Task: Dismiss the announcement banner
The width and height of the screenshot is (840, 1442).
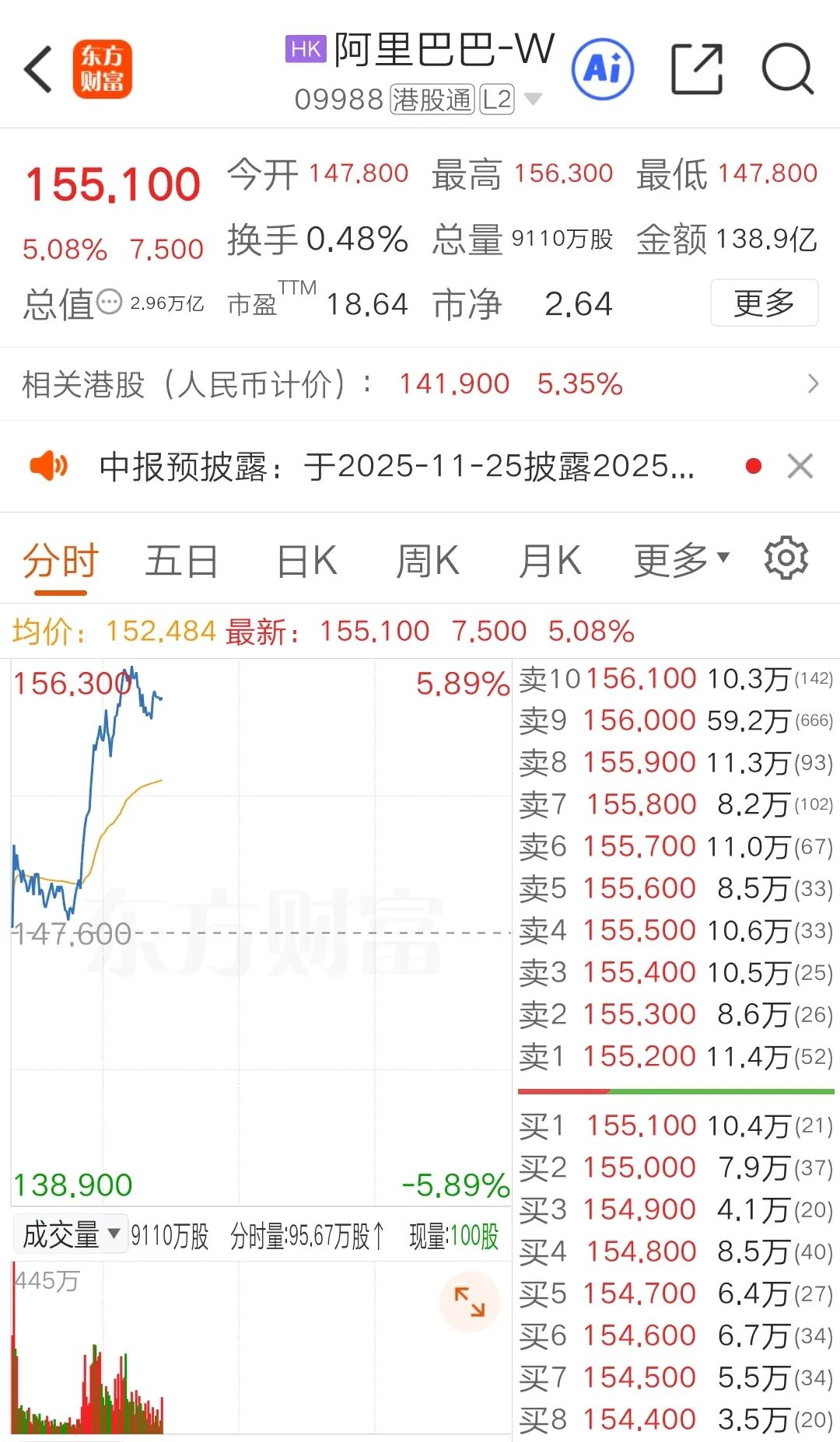Action: pos(800,467)
